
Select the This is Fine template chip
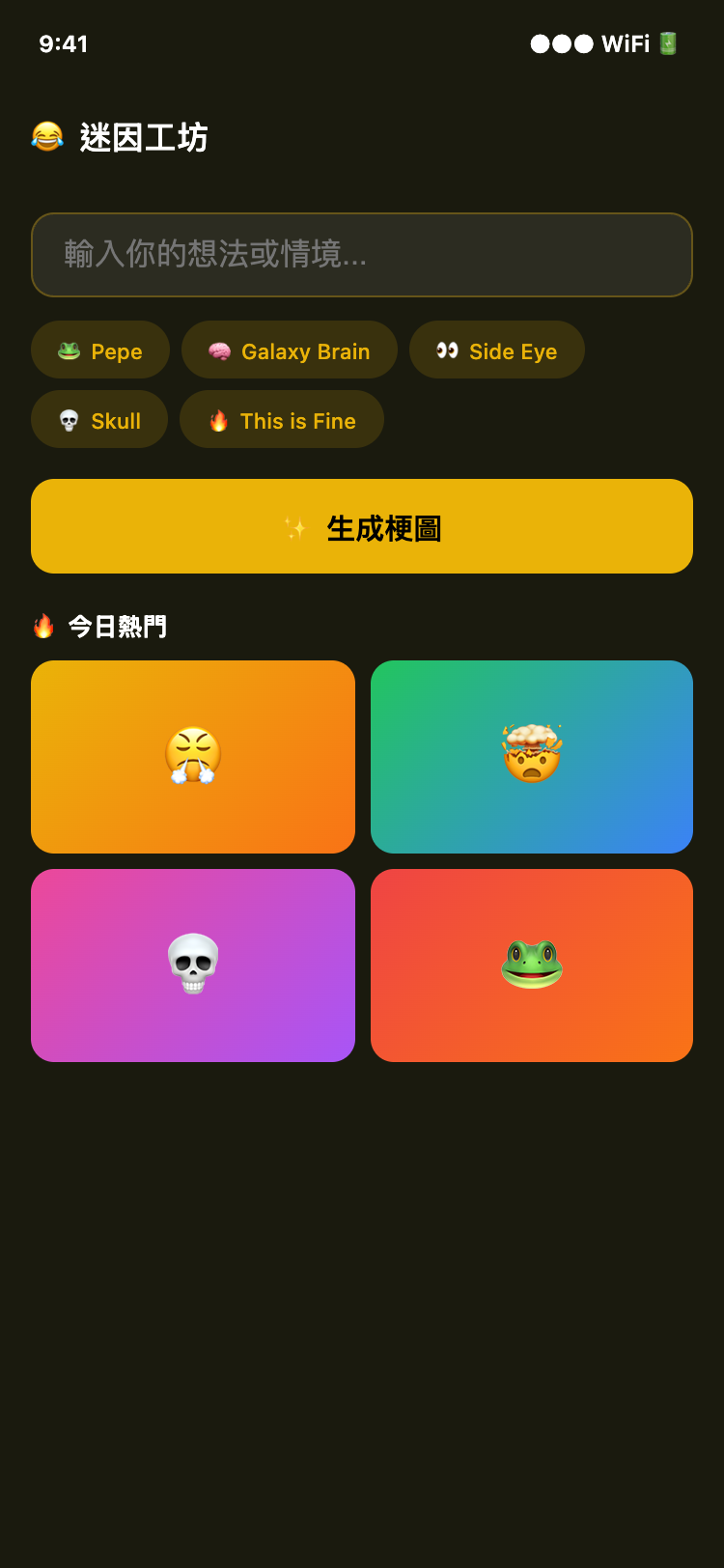(x=281, y=420)
